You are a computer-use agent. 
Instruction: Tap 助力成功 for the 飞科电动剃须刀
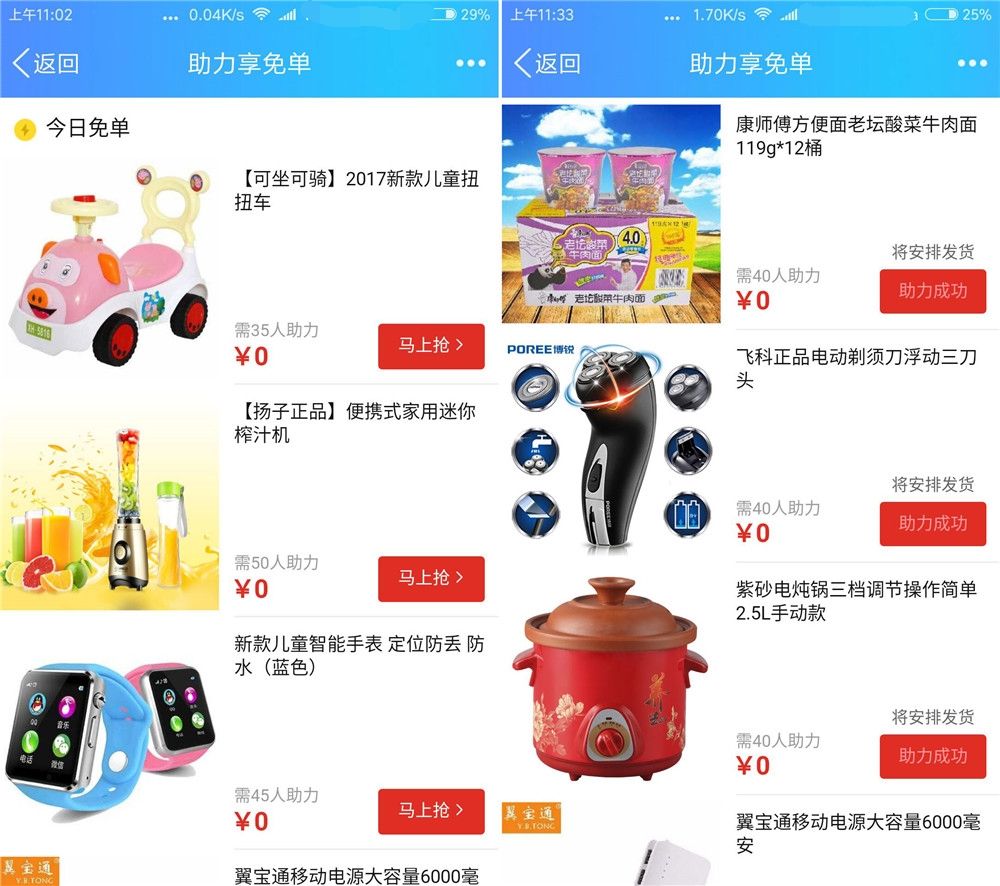[x=932, y=524]
